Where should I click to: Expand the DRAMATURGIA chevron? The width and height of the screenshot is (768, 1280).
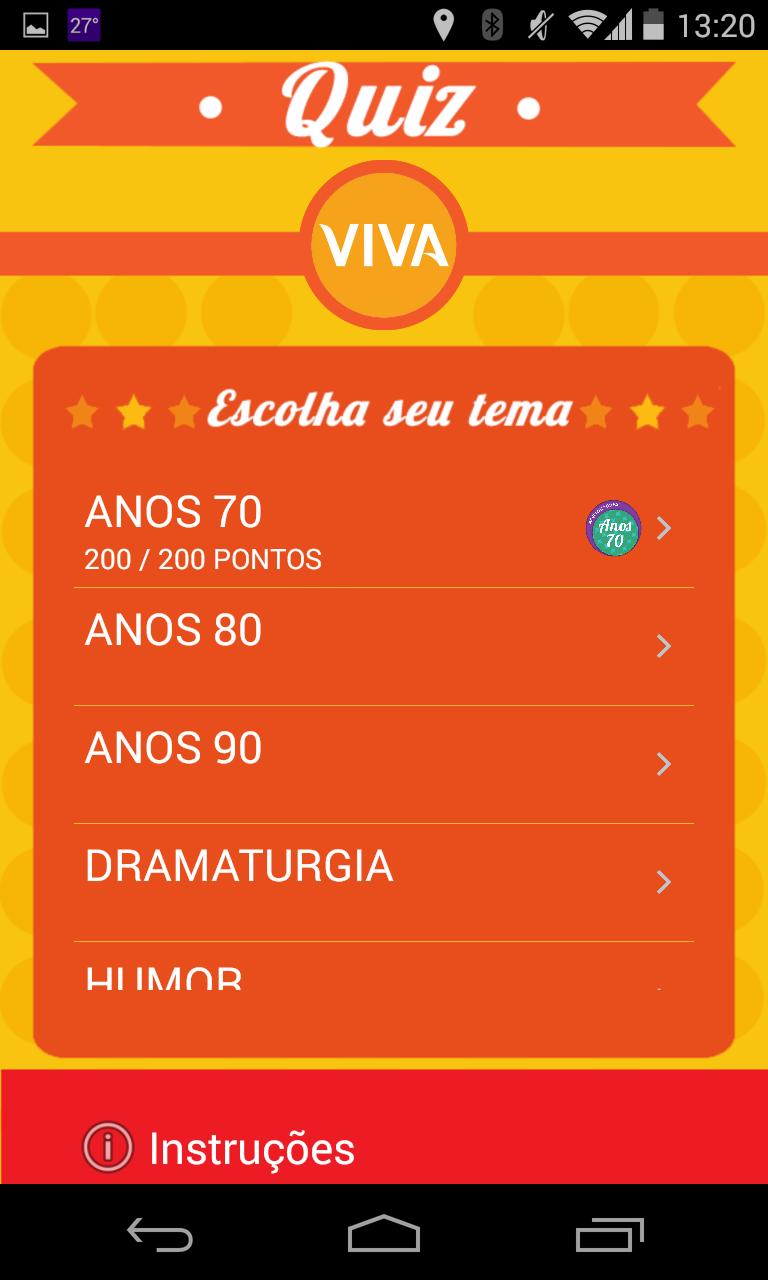pyautogui.click(x=662, y=881)
